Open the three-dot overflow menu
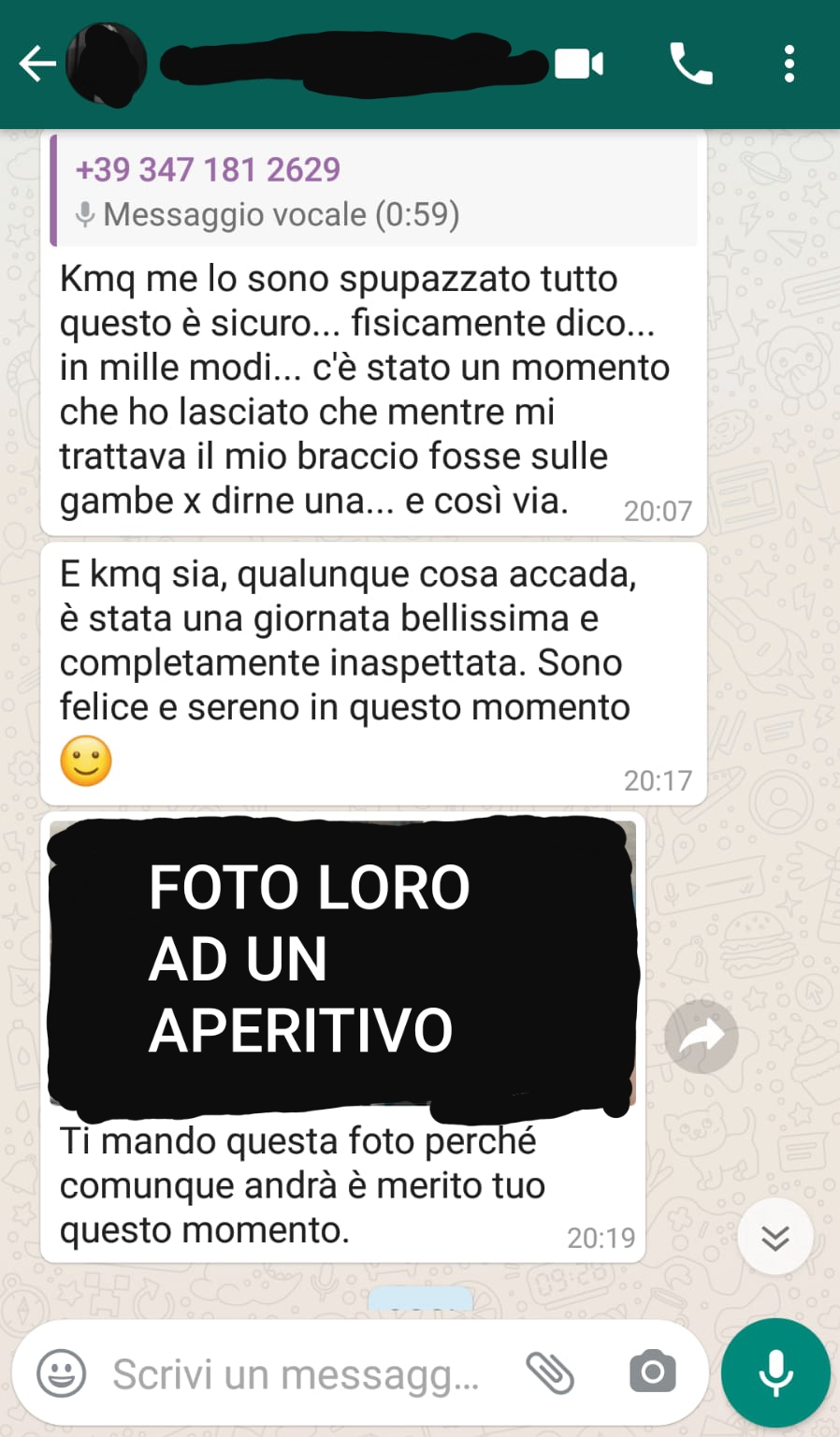 coord(789,65)
